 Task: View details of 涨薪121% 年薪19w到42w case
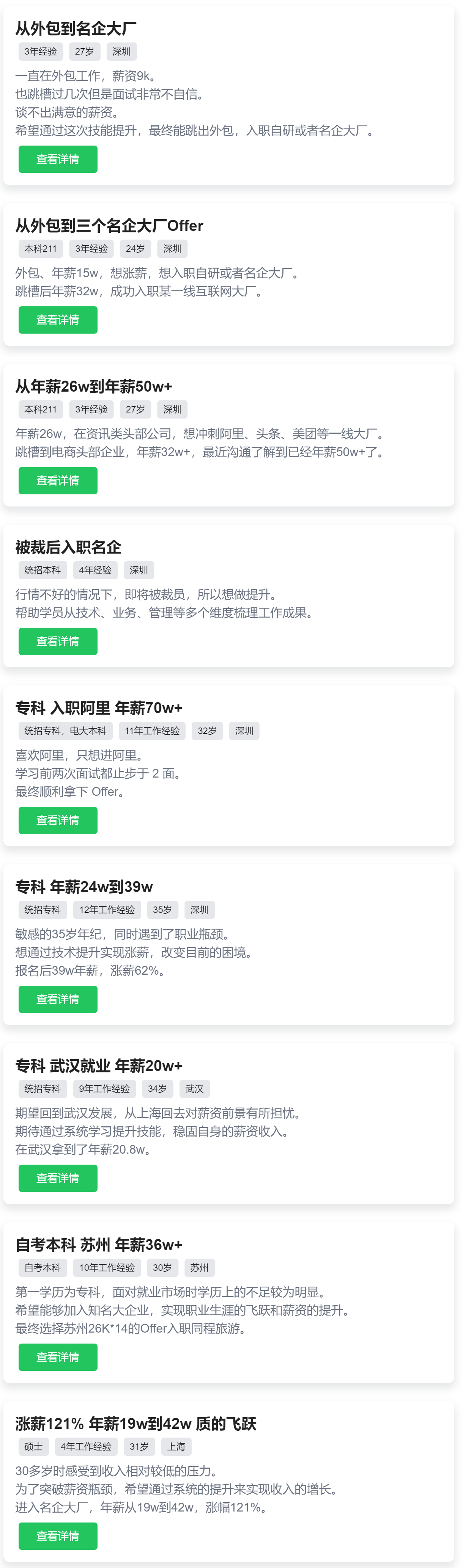58,1537
